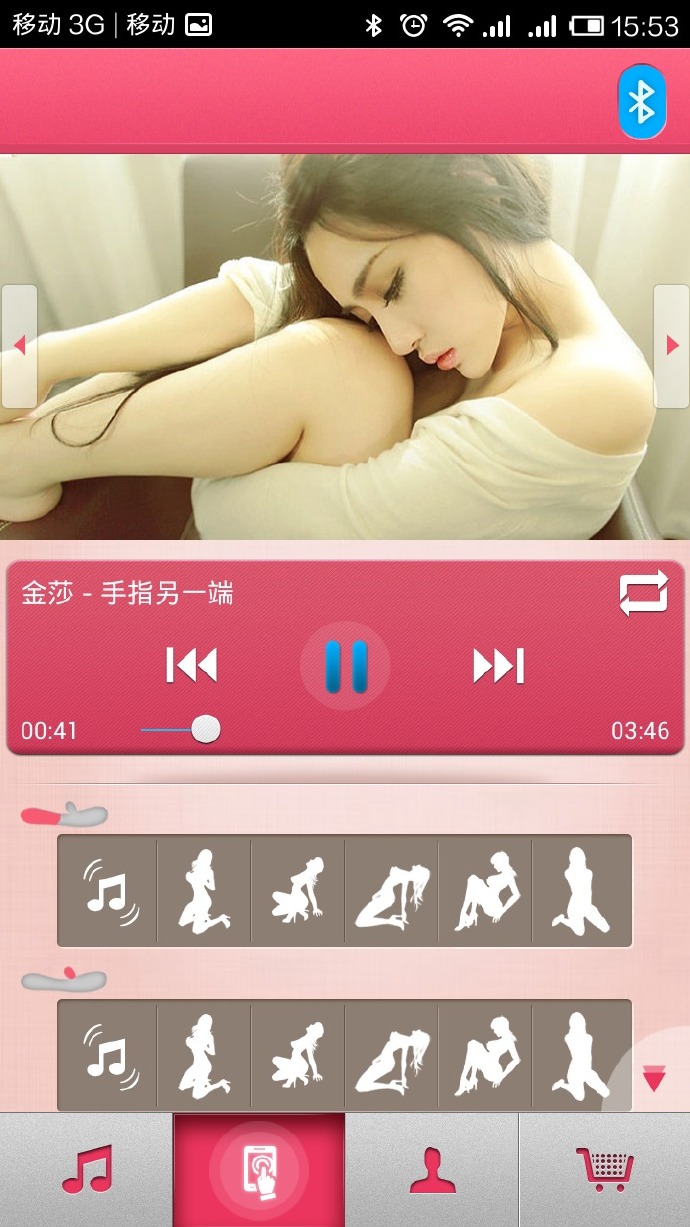690x1227 pixels.
Task: Switch to the music note tab
Action: pos(87,1170)
